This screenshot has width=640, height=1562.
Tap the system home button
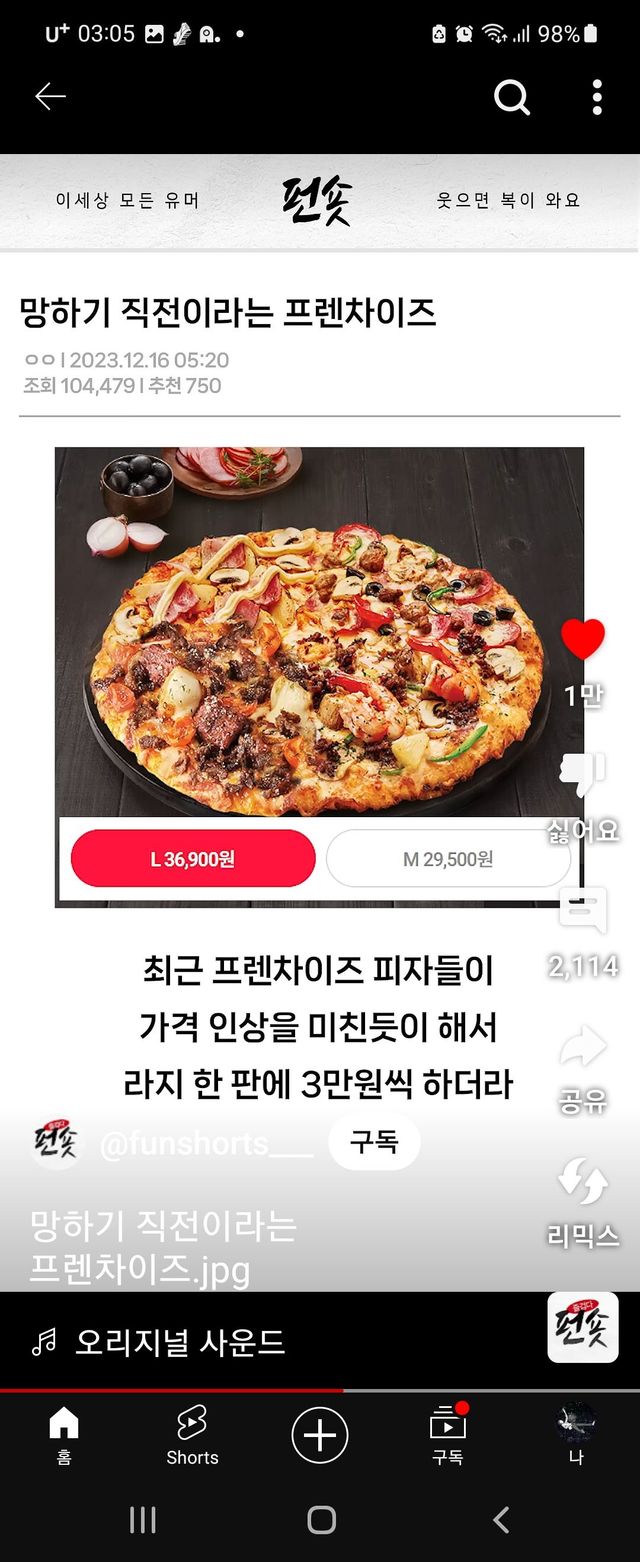point(321,1520)
